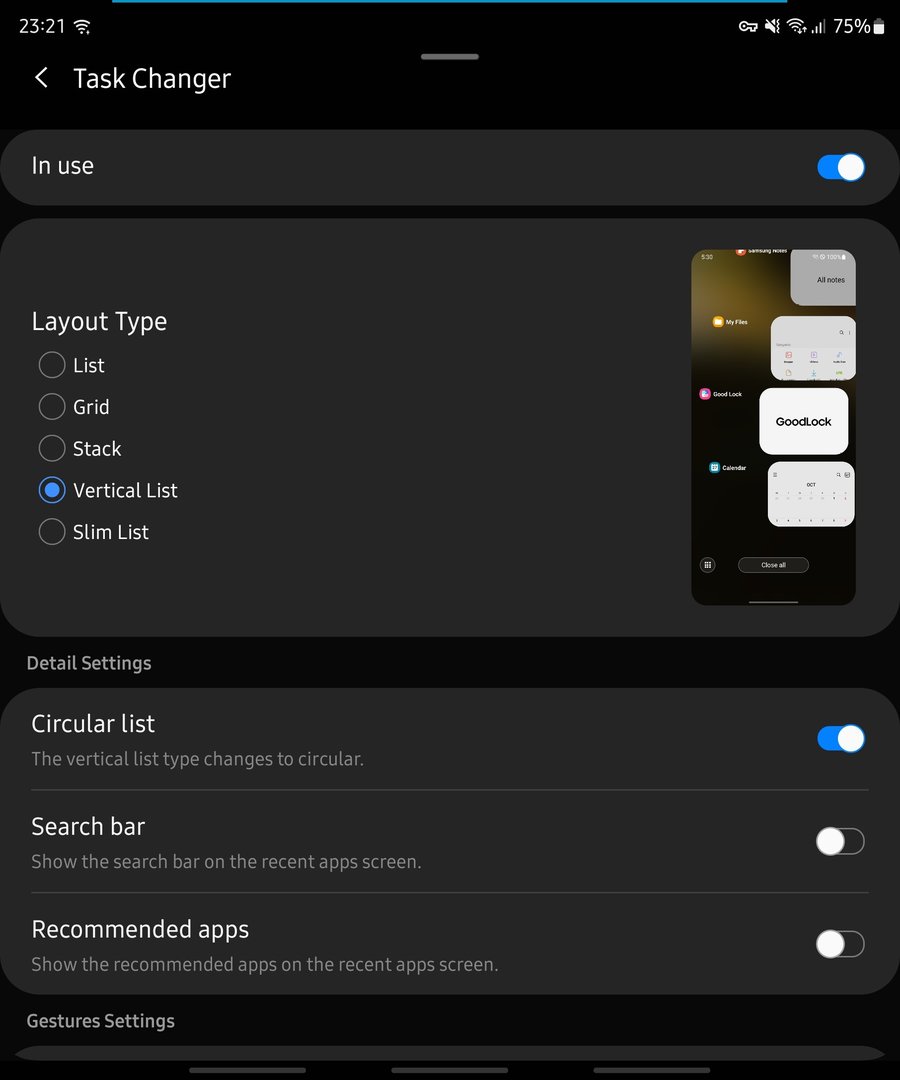
Task: Choose the Grid layout type
Action: (x=52, y=406)
